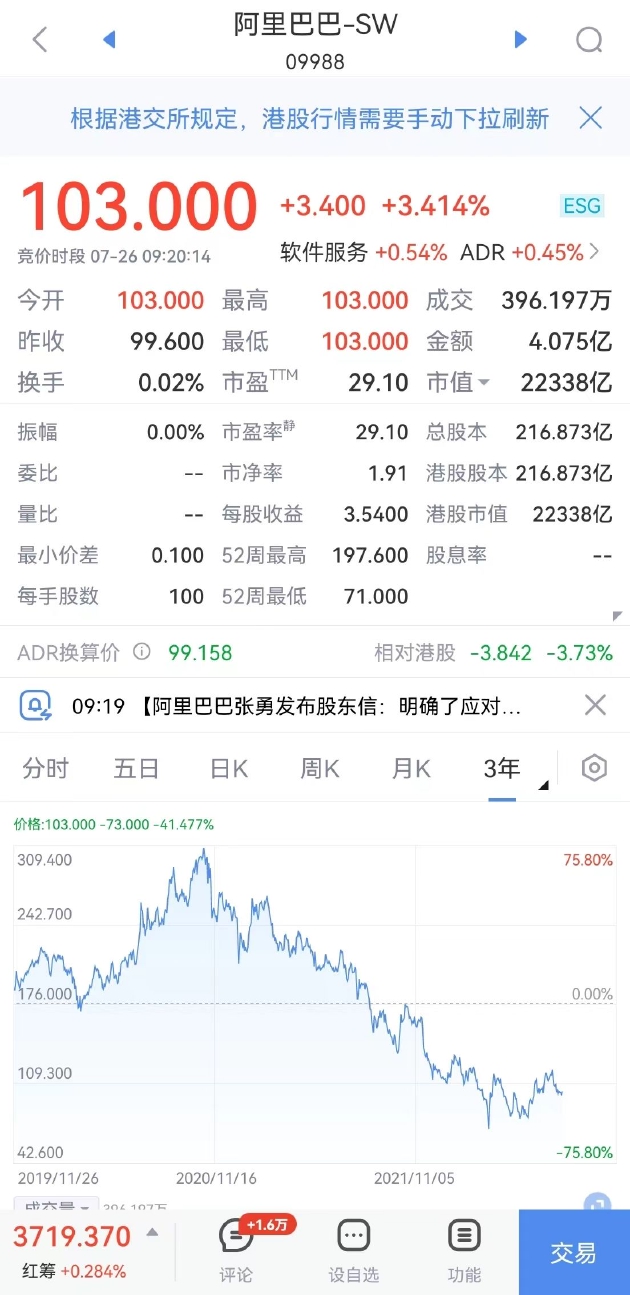This screenshot has width=630, height=1295.
Task: Switch to 分时 chart tab
Action: (x=46, y=768)
